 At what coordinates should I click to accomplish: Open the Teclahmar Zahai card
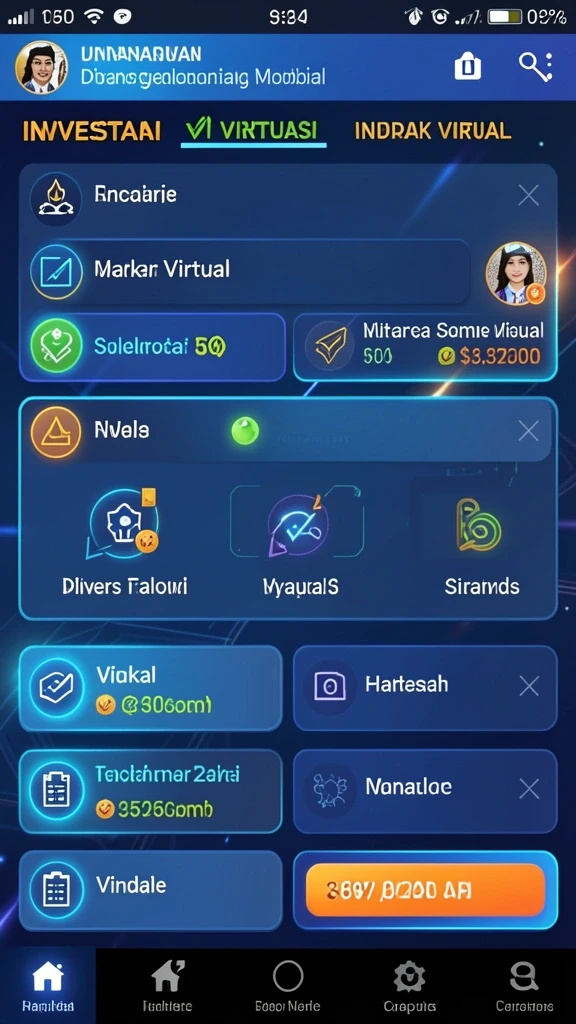[x=151, y=792]
